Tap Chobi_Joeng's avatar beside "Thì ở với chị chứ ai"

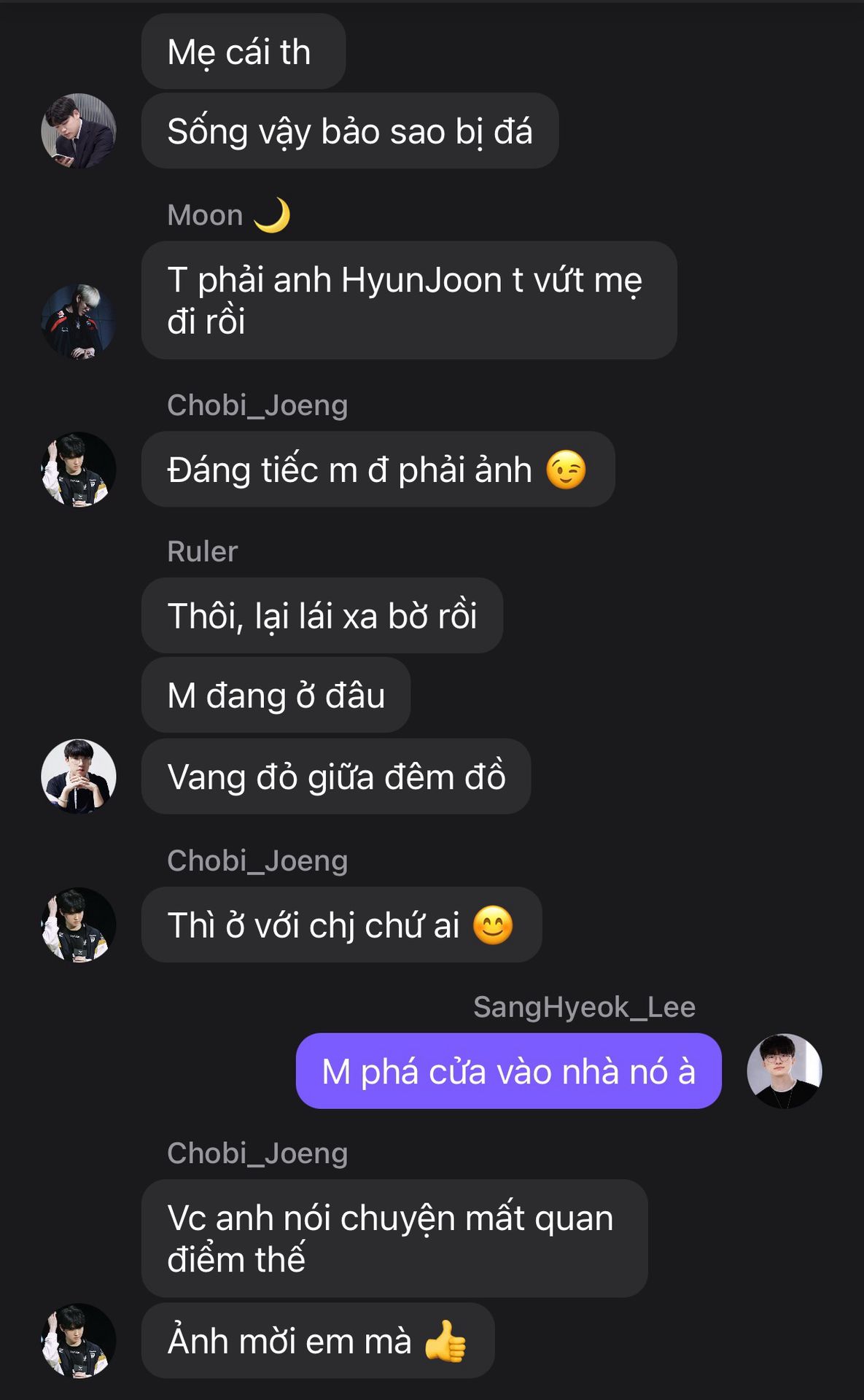[78, 925]
